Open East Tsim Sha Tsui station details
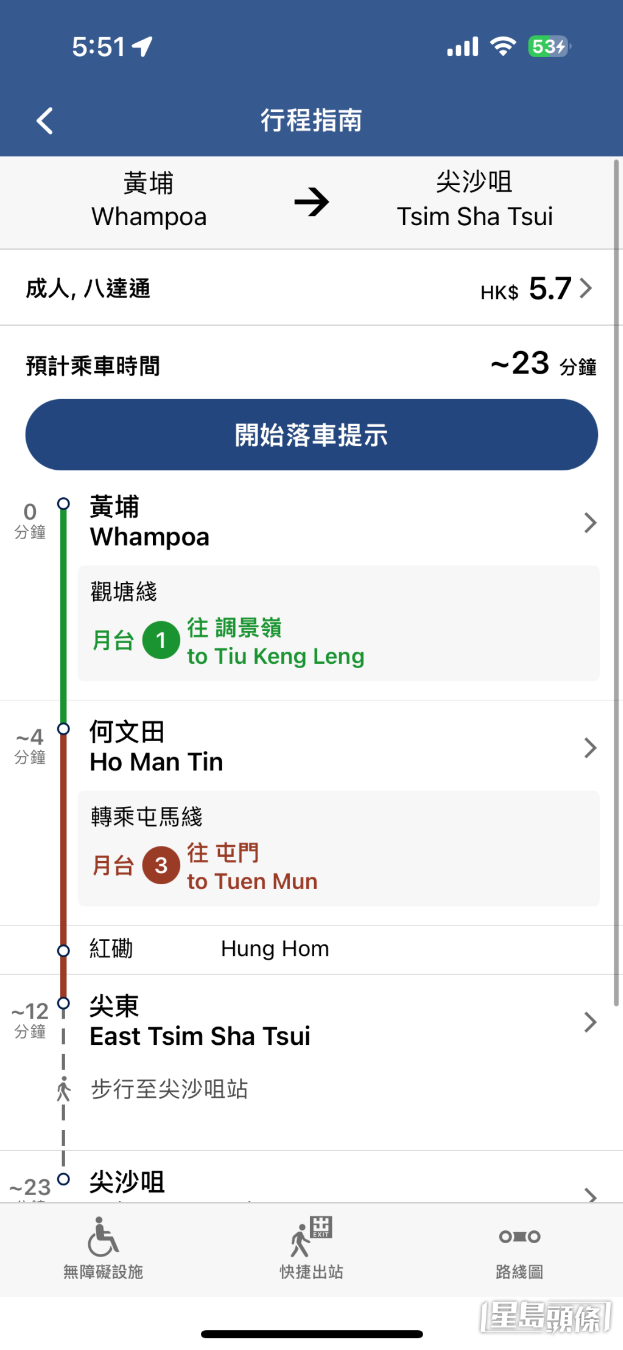 click(x=340, y=1021)
